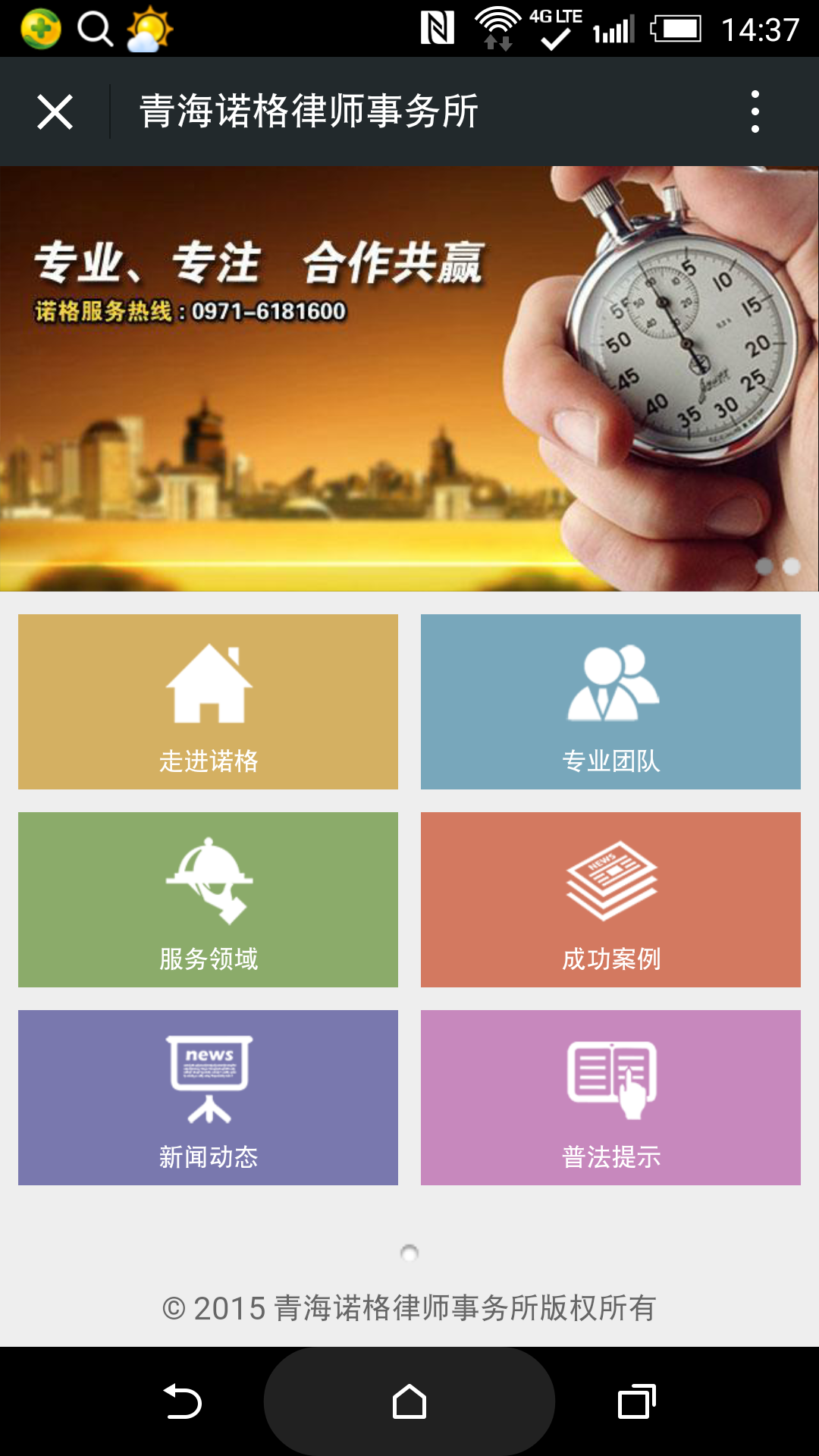Open the 新闻动态 tile

coord(208,1097)
